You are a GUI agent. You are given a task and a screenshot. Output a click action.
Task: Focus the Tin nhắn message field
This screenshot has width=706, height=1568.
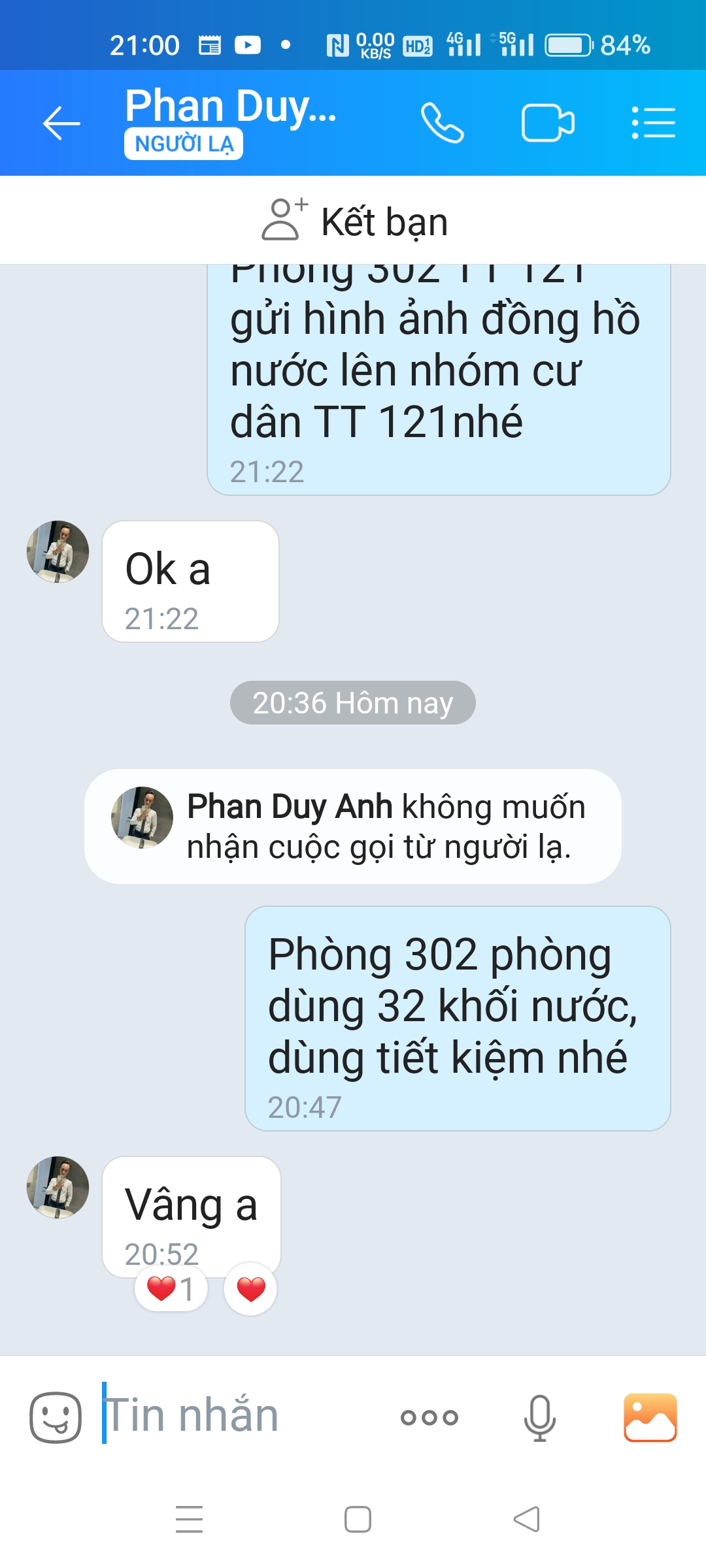coord(242,1416)
